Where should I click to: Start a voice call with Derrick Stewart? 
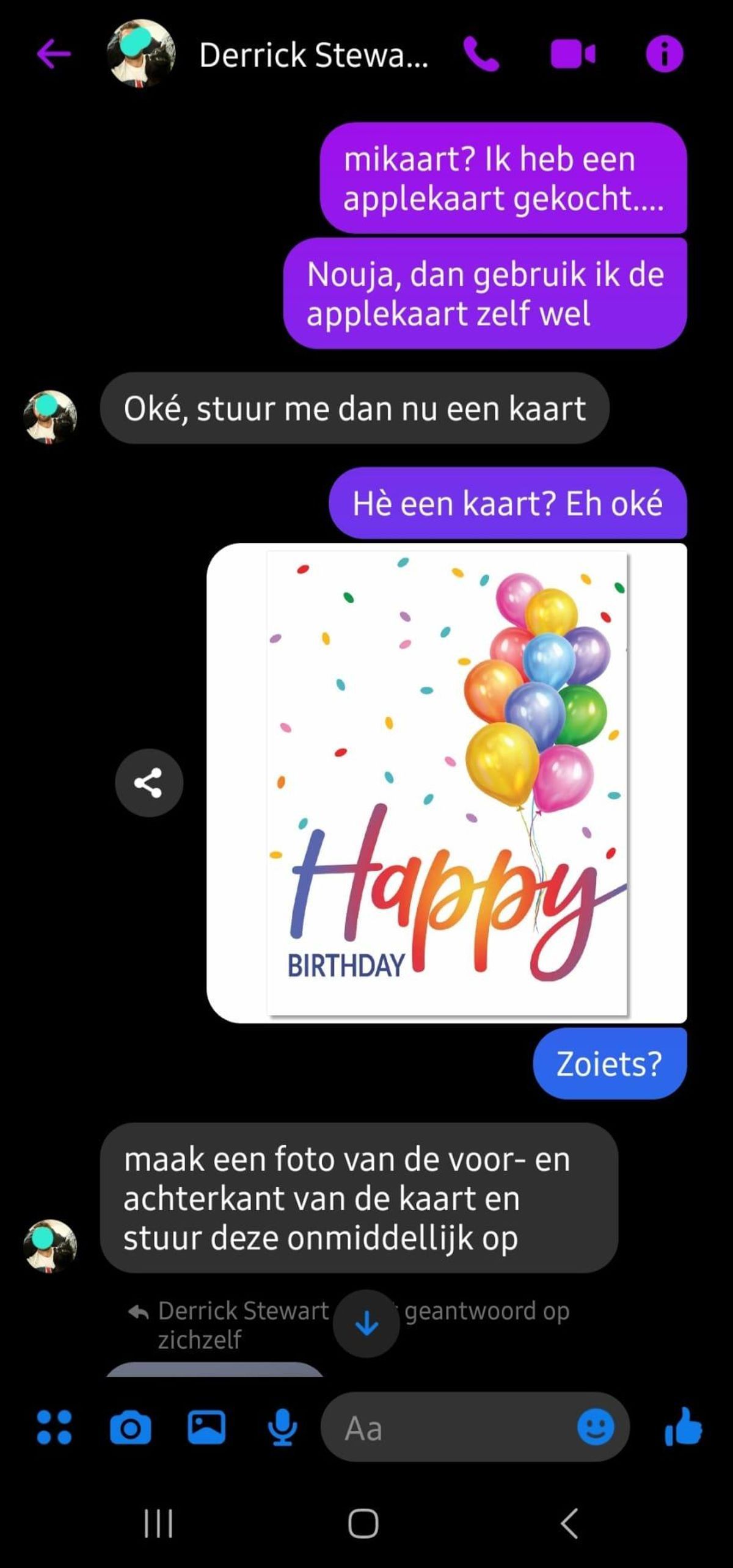[x=481, y=54]
